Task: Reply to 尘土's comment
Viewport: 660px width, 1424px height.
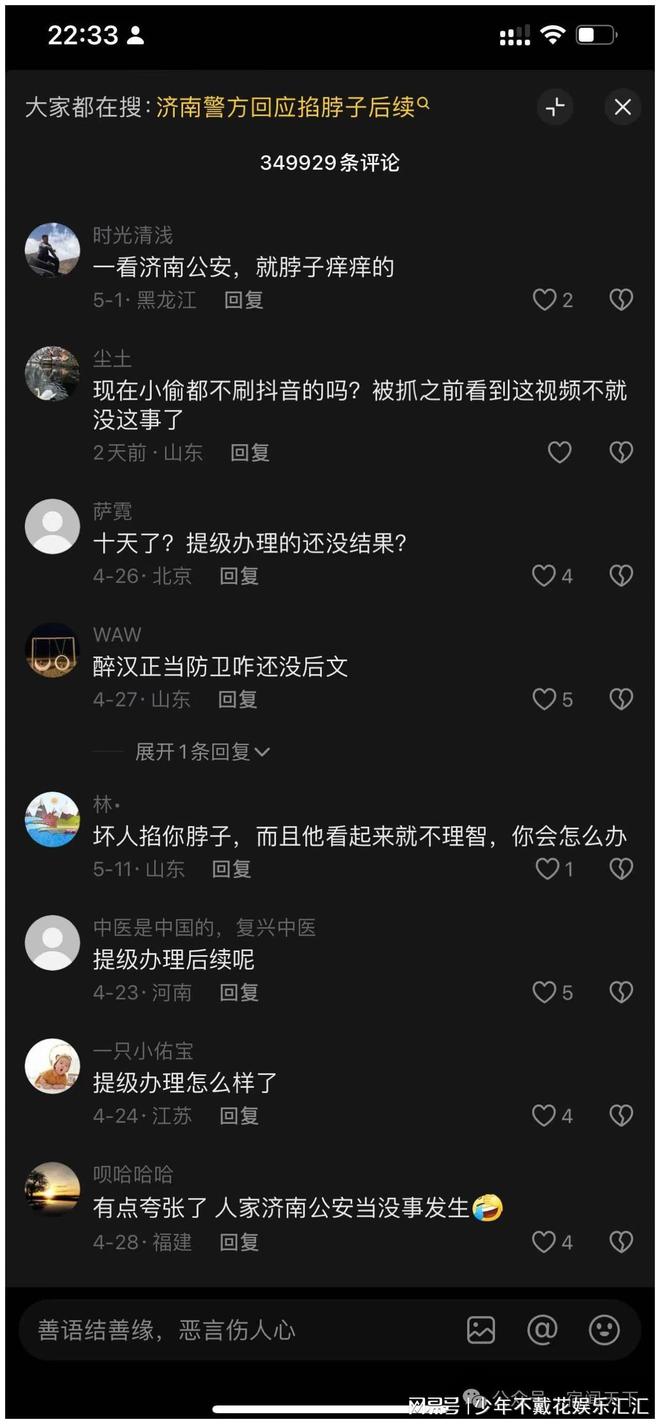Action: click(250, 453)
